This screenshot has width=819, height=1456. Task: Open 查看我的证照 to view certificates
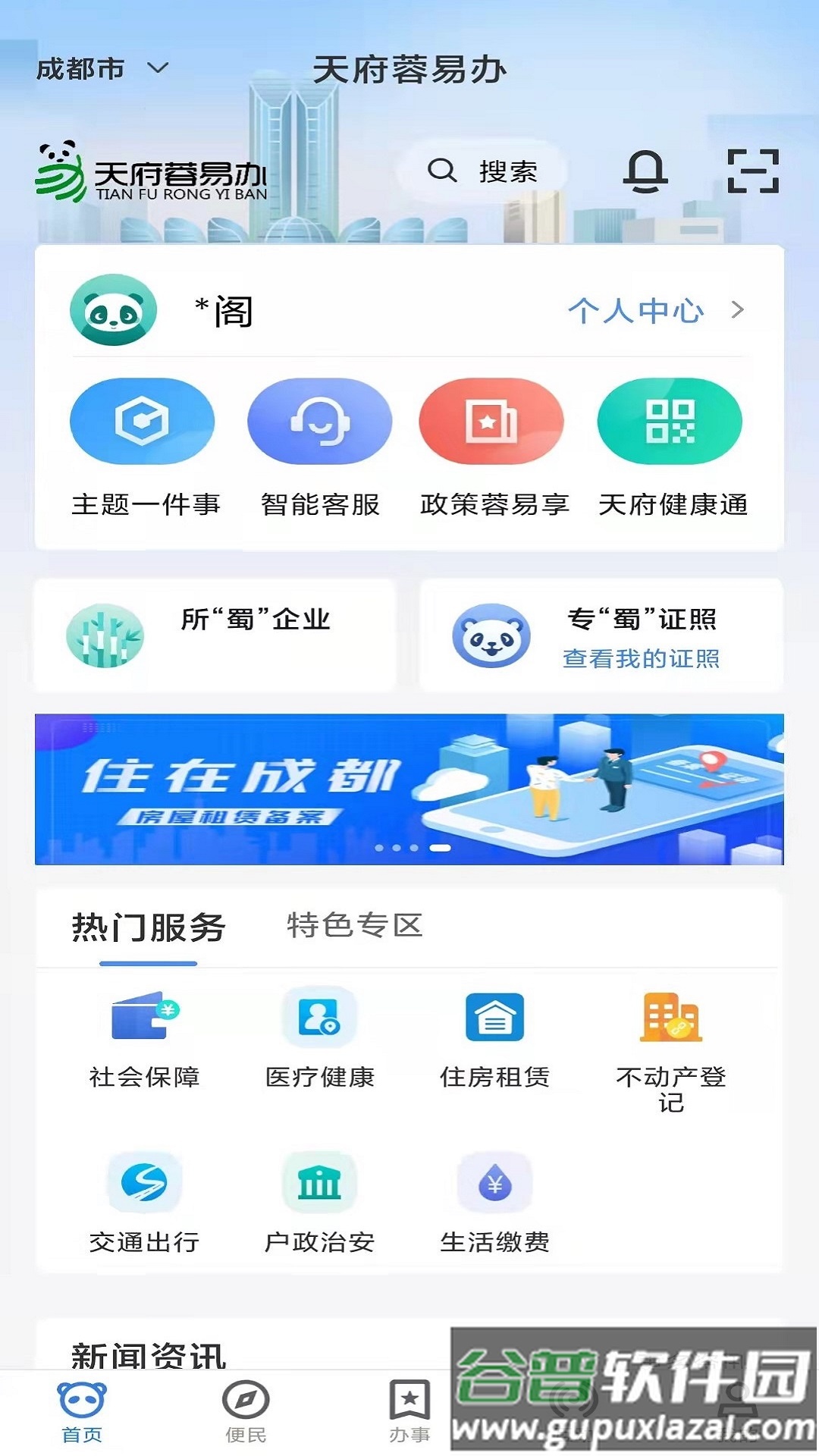click(642, 660)
